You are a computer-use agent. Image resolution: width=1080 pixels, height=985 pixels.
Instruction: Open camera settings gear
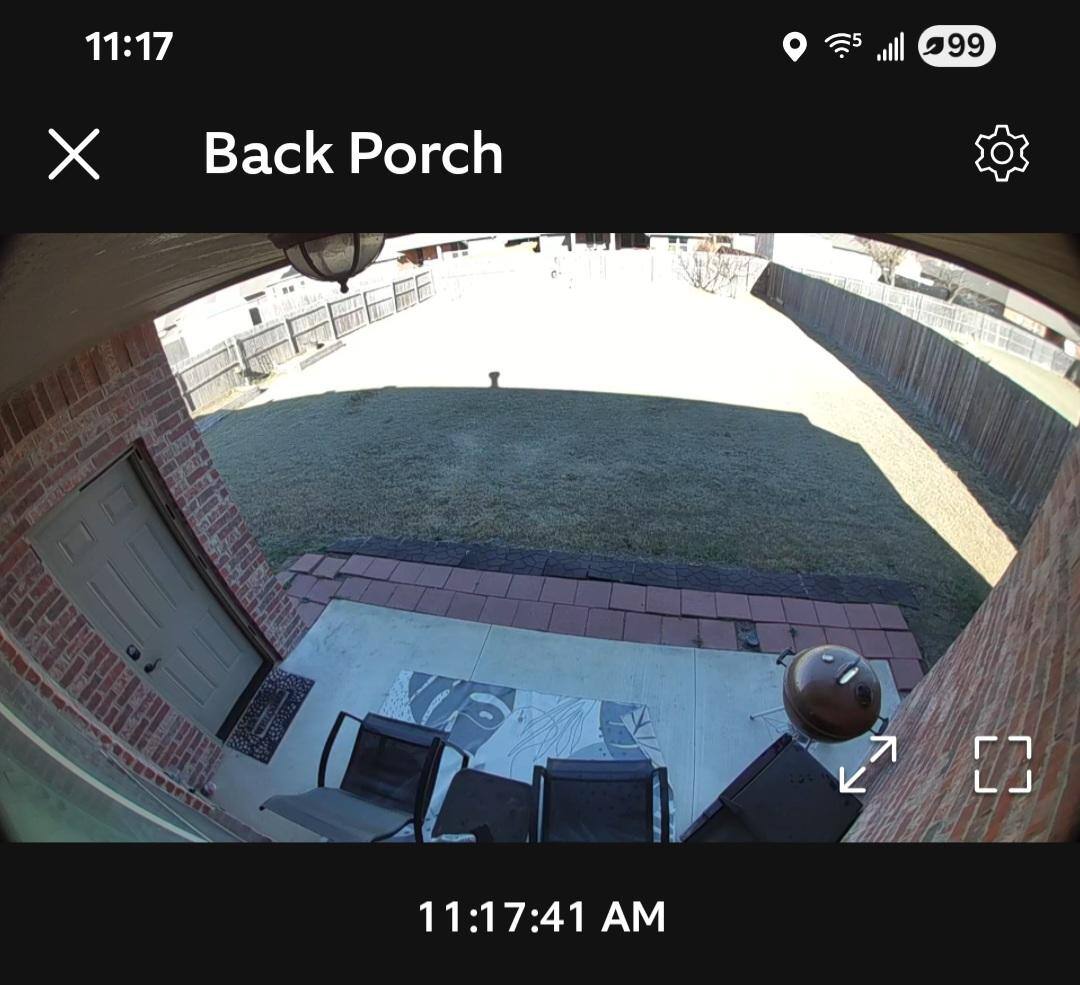(1001, 153)
